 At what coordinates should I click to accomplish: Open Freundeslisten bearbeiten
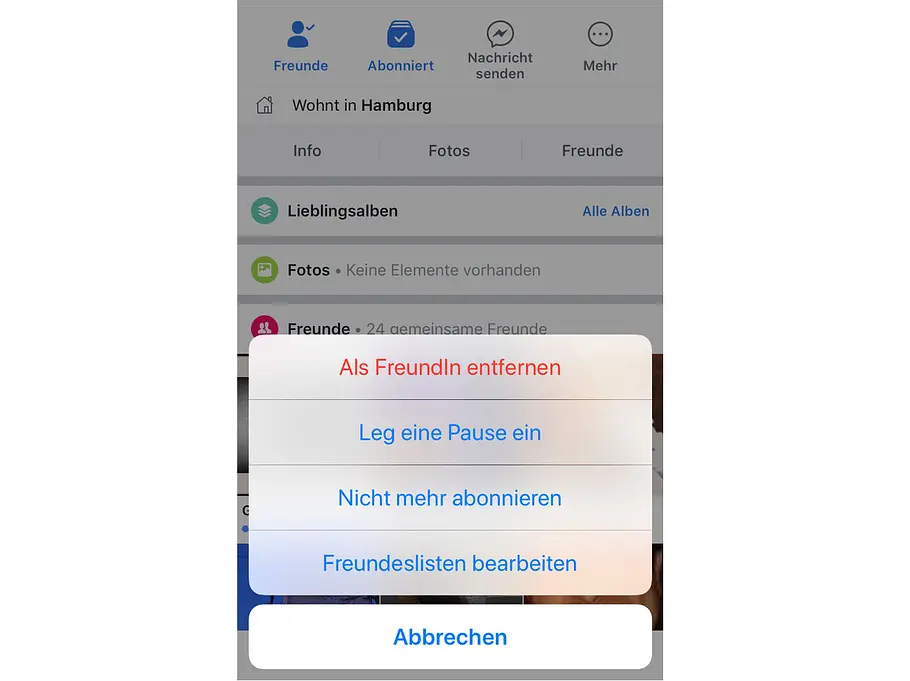click(x=450, y=563)
